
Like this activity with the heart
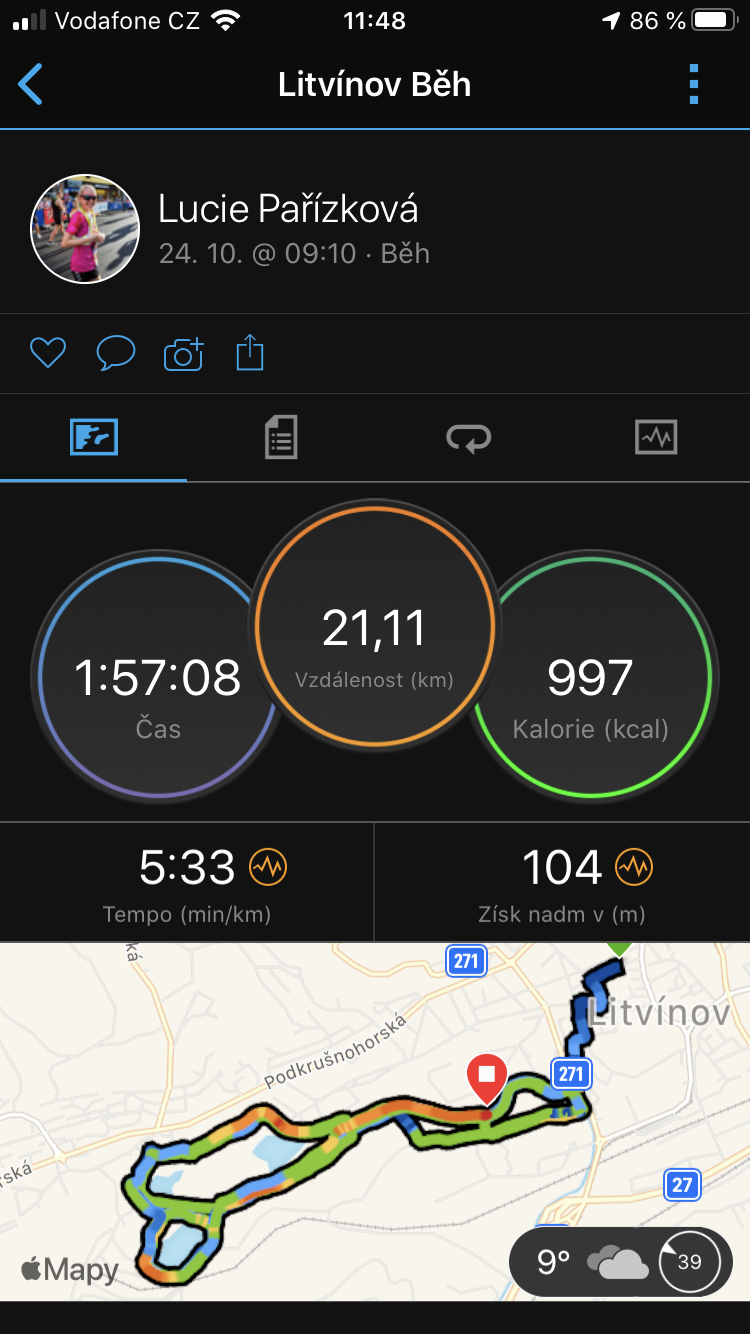47,352
